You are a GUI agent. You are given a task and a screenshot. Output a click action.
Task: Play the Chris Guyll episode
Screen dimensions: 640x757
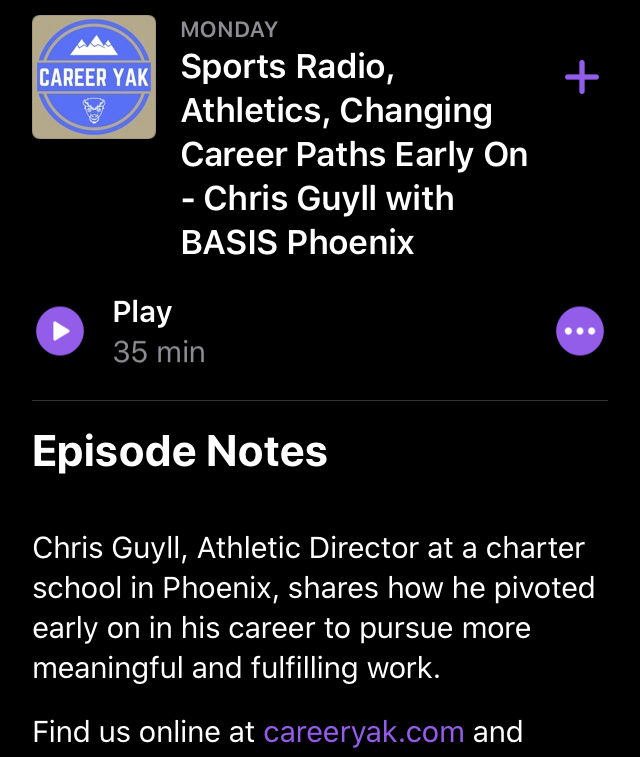tap(60, 331)
